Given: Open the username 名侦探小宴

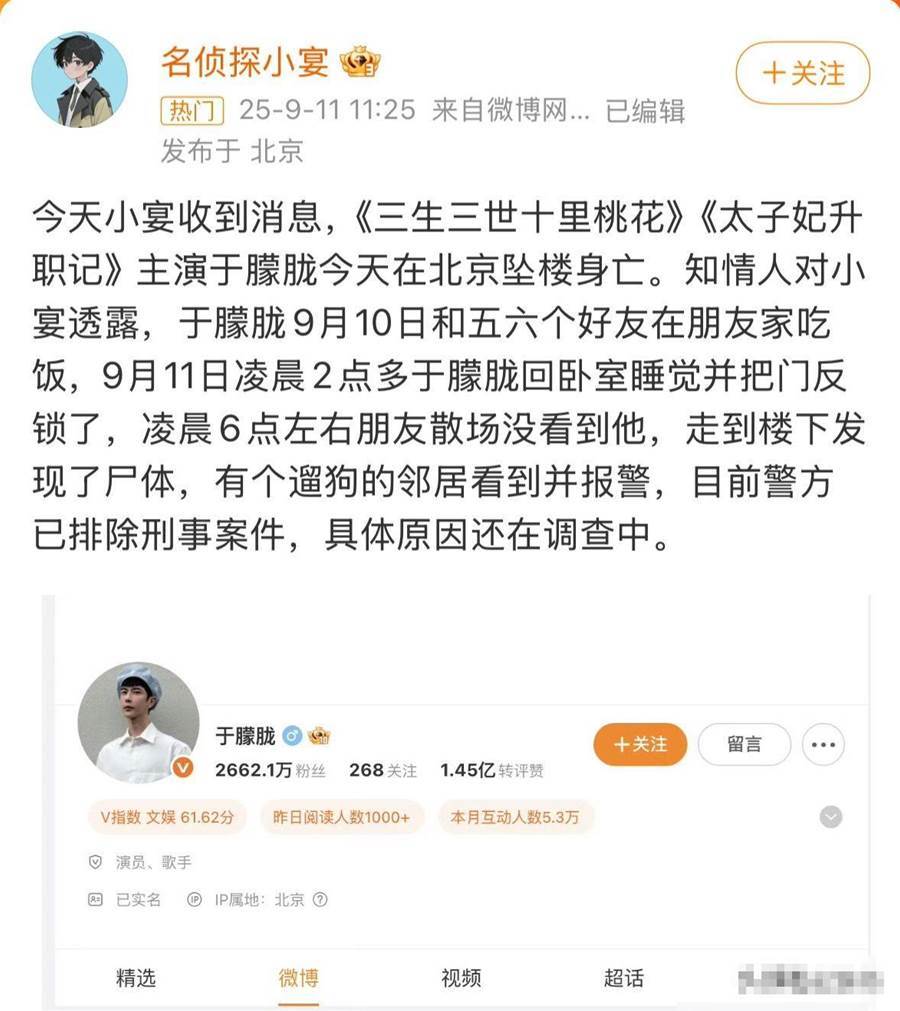Looking at the screenshot, I should pos(245,62).
